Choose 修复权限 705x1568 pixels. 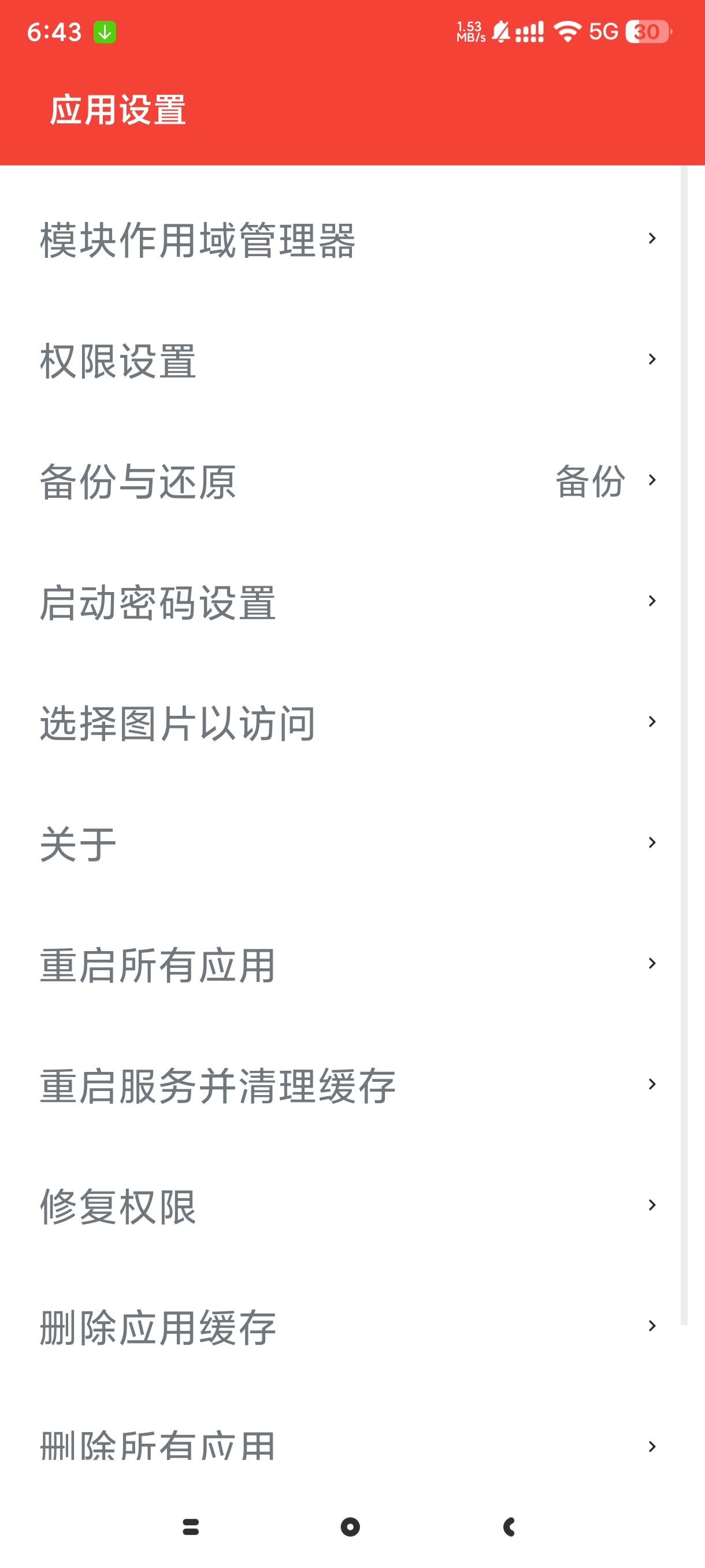tap(340, 1206)
